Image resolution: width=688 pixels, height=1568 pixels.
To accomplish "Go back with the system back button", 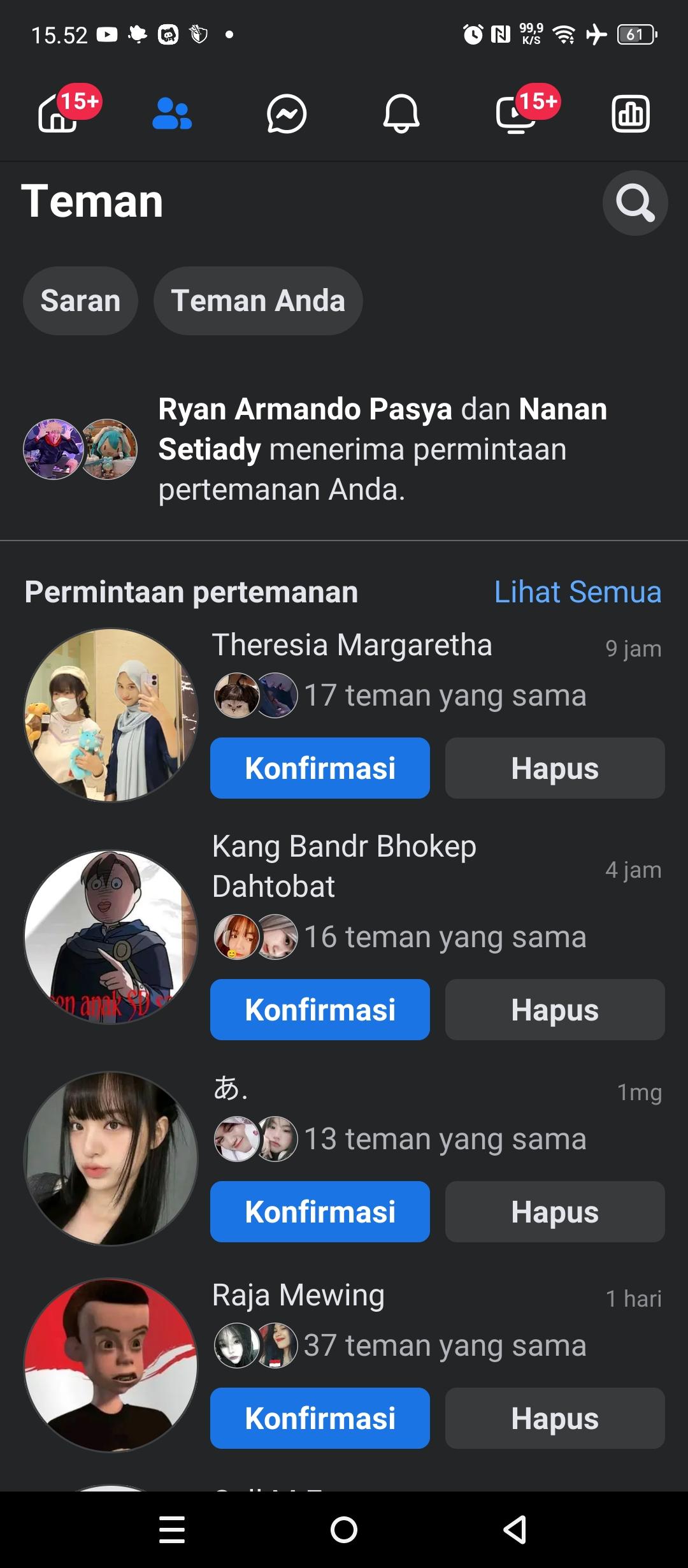I will 515,1530.
